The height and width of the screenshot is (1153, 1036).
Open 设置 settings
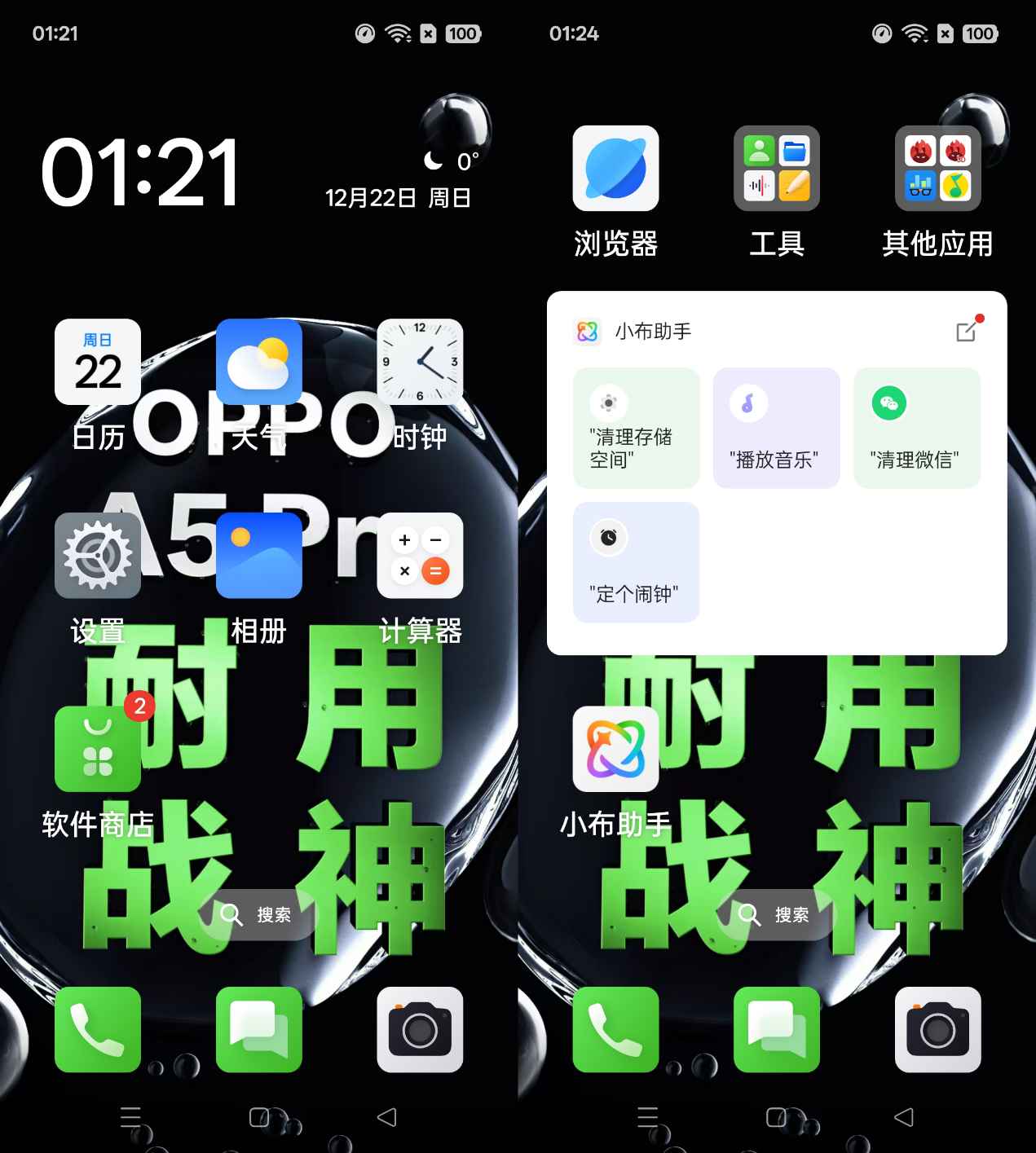tap(98, 556)
